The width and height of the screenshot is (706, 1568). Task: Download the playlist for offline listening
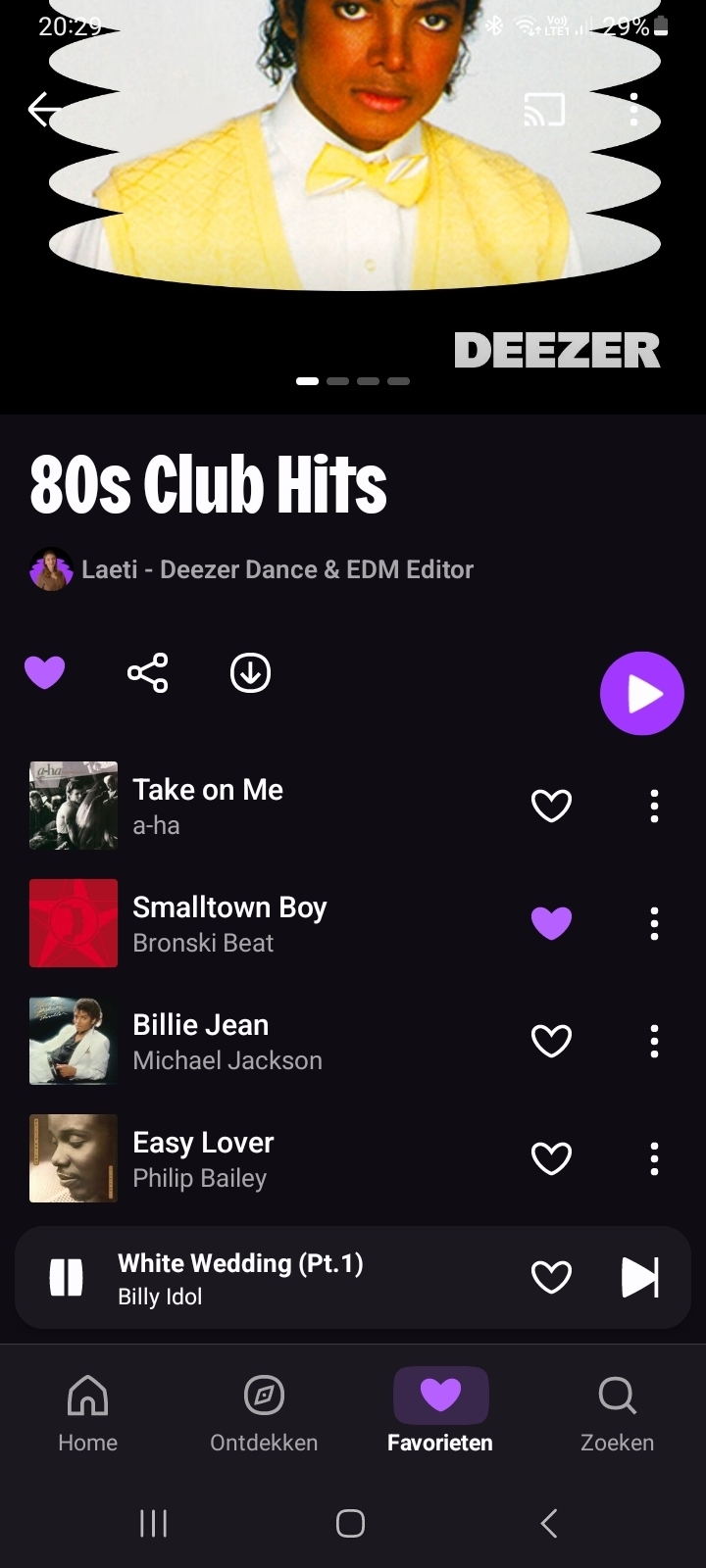coord(250,673)
